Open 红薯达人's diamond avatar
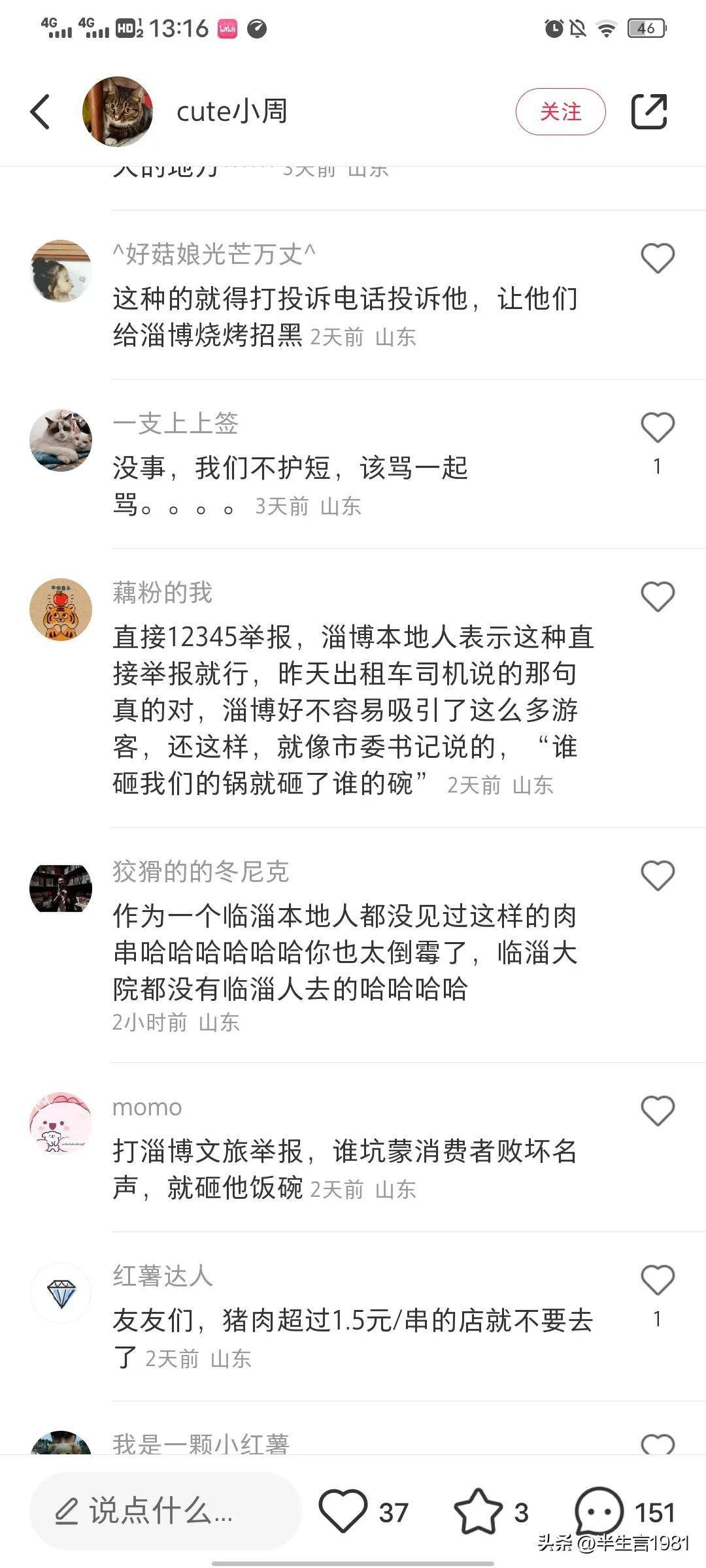706x1568 pixels. [x=61, y=1293]
